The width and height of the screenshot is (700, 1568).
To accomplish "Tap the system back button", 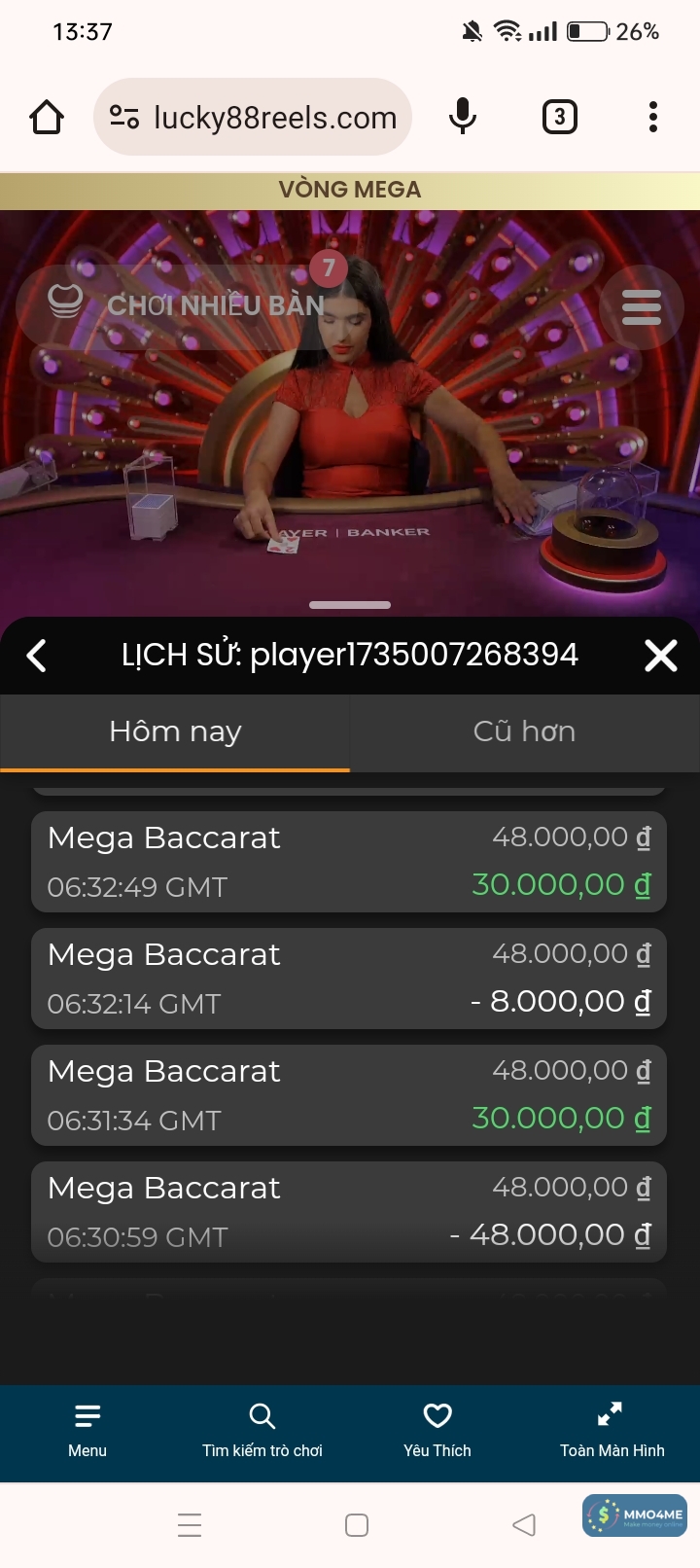I will [x=524, y=1524].
